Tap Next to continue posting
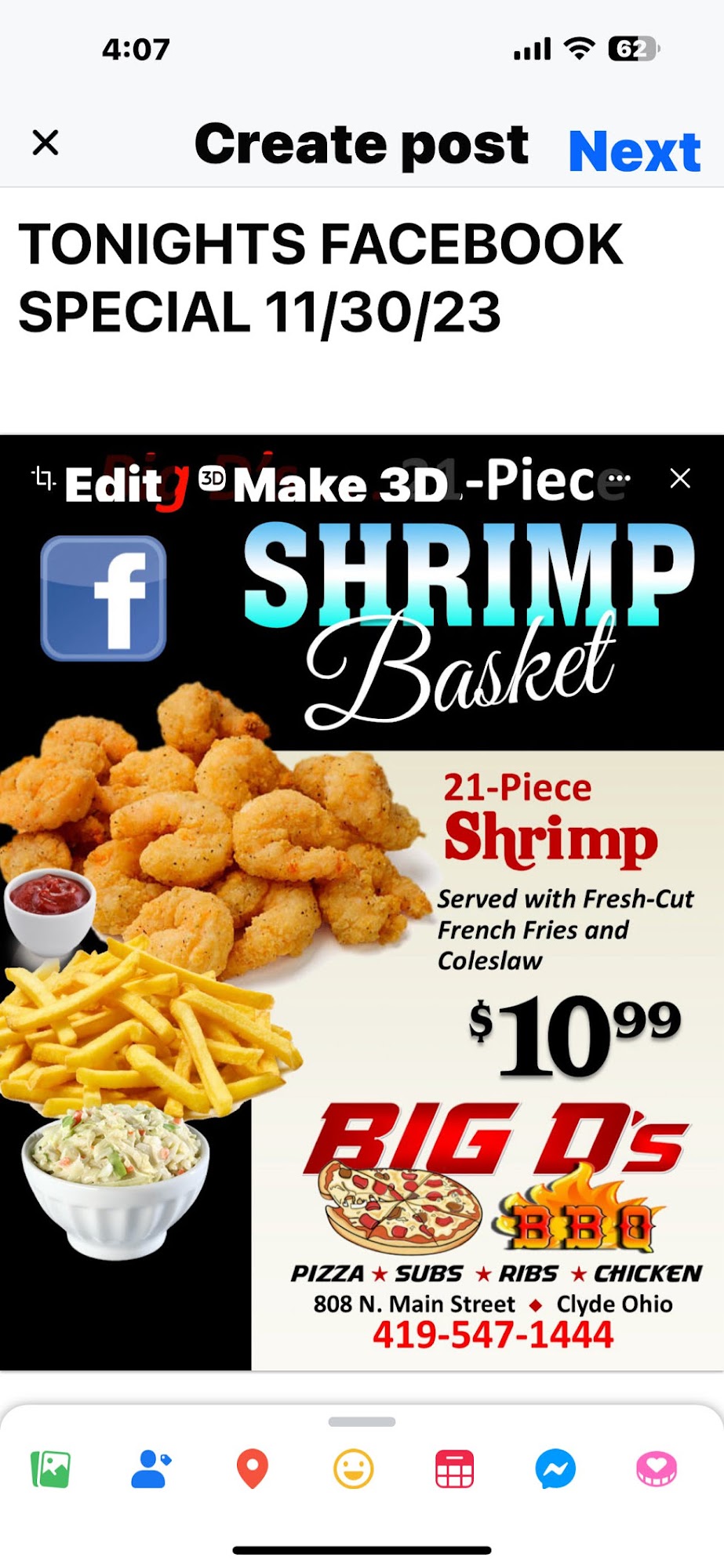The height and width of the screenshot is (1568, 724). pyautogui.click(x=634, y=151)
